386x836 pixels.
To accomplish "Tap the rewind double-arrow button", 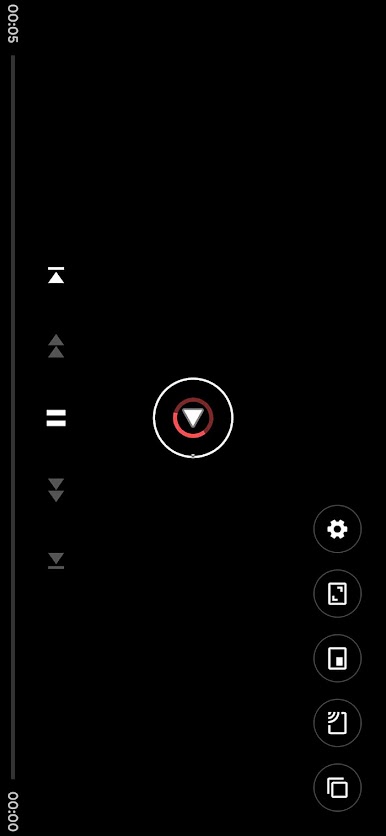I will [56, 489].
